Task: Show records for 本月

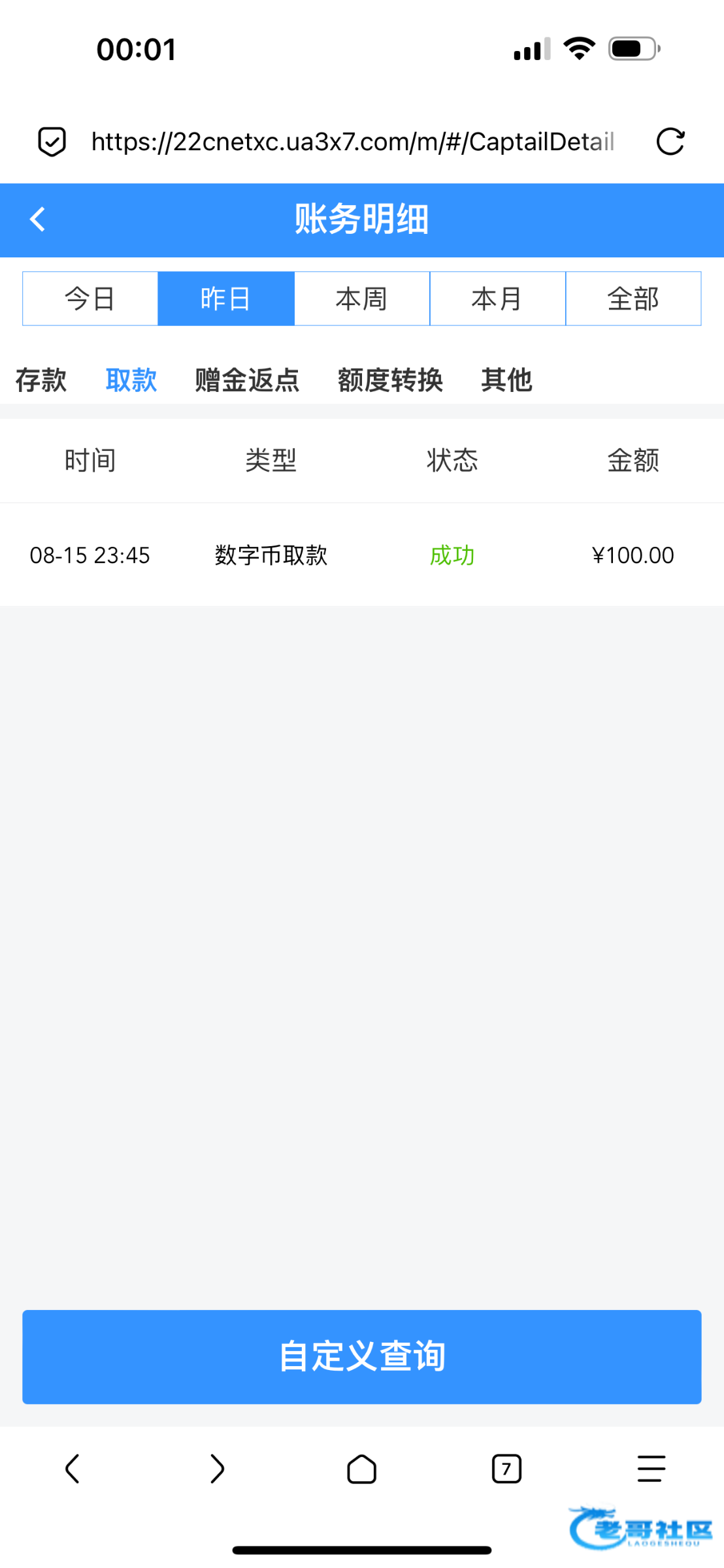Action: [497, 299]
